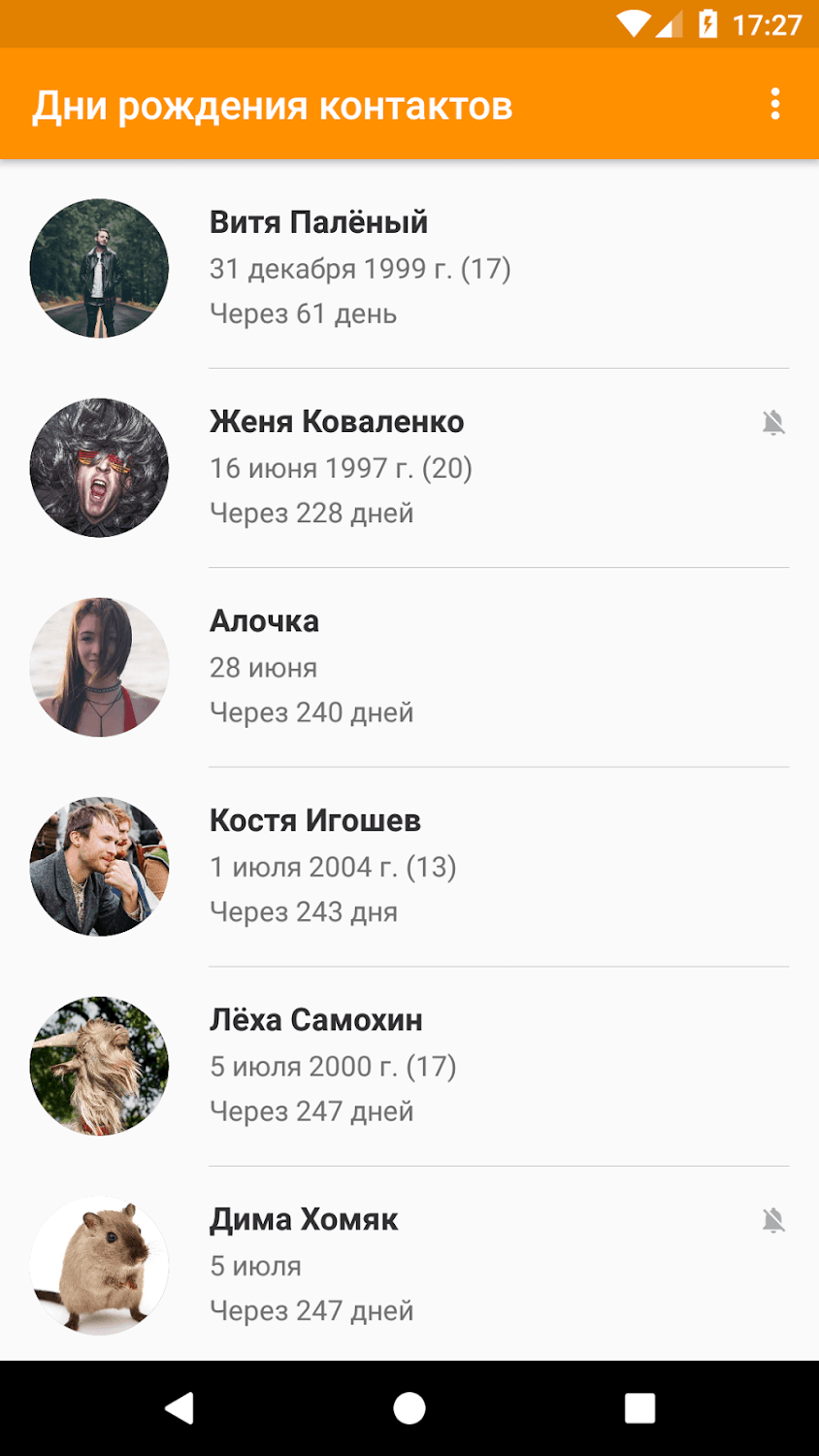Return to the home screen
Screen dimensions: 819x1456
click(409, 1407)
